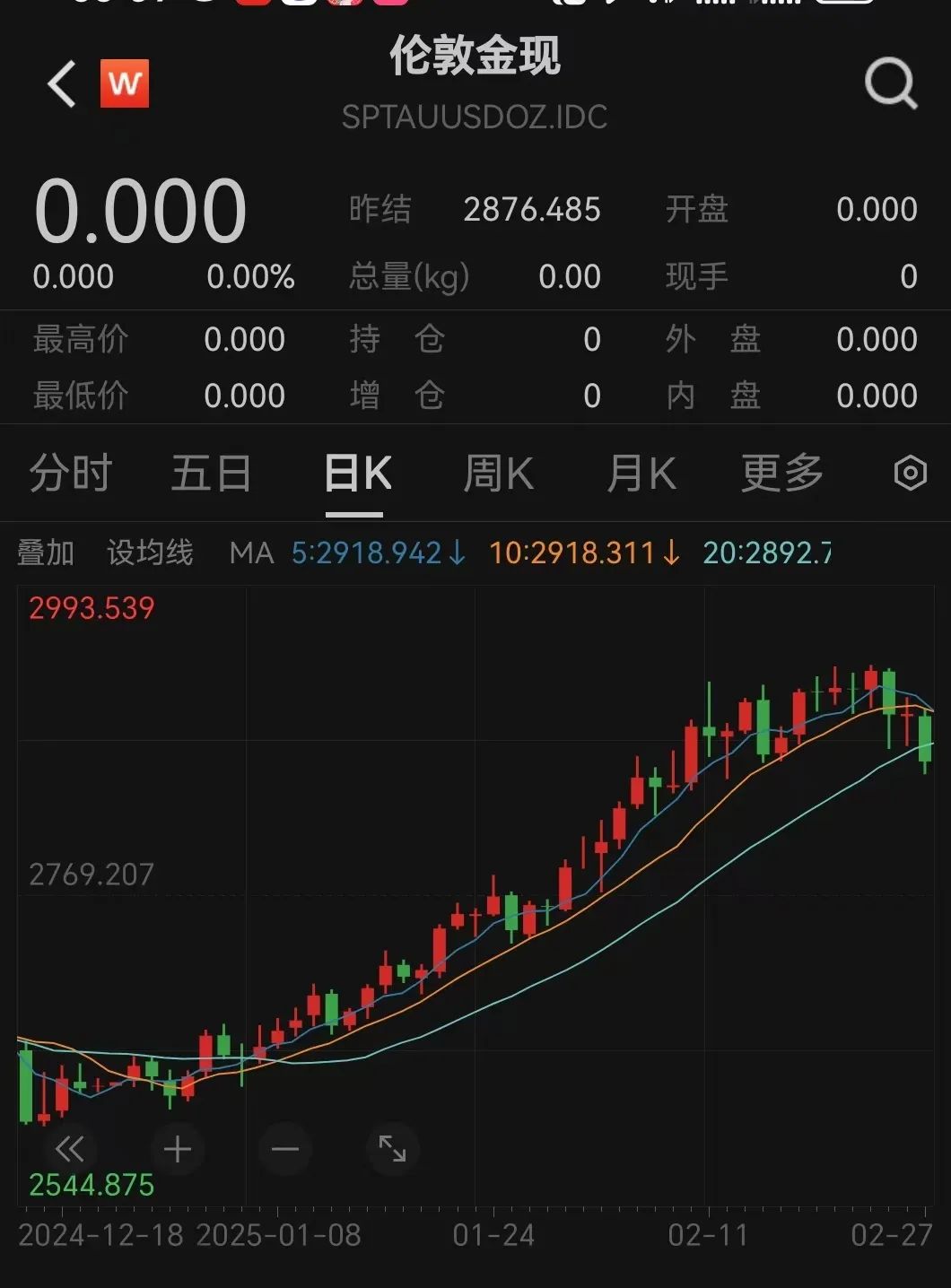Open 设均线 moving average settings
951x1288 pixels.
[x=150, y=553]
